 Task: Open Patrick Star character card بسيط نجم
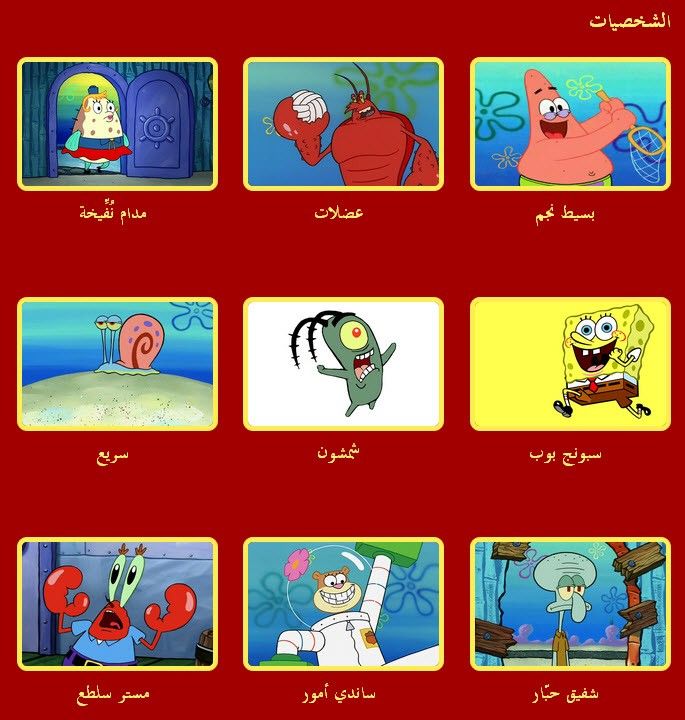pyautogui.click(x=569, y=124)
